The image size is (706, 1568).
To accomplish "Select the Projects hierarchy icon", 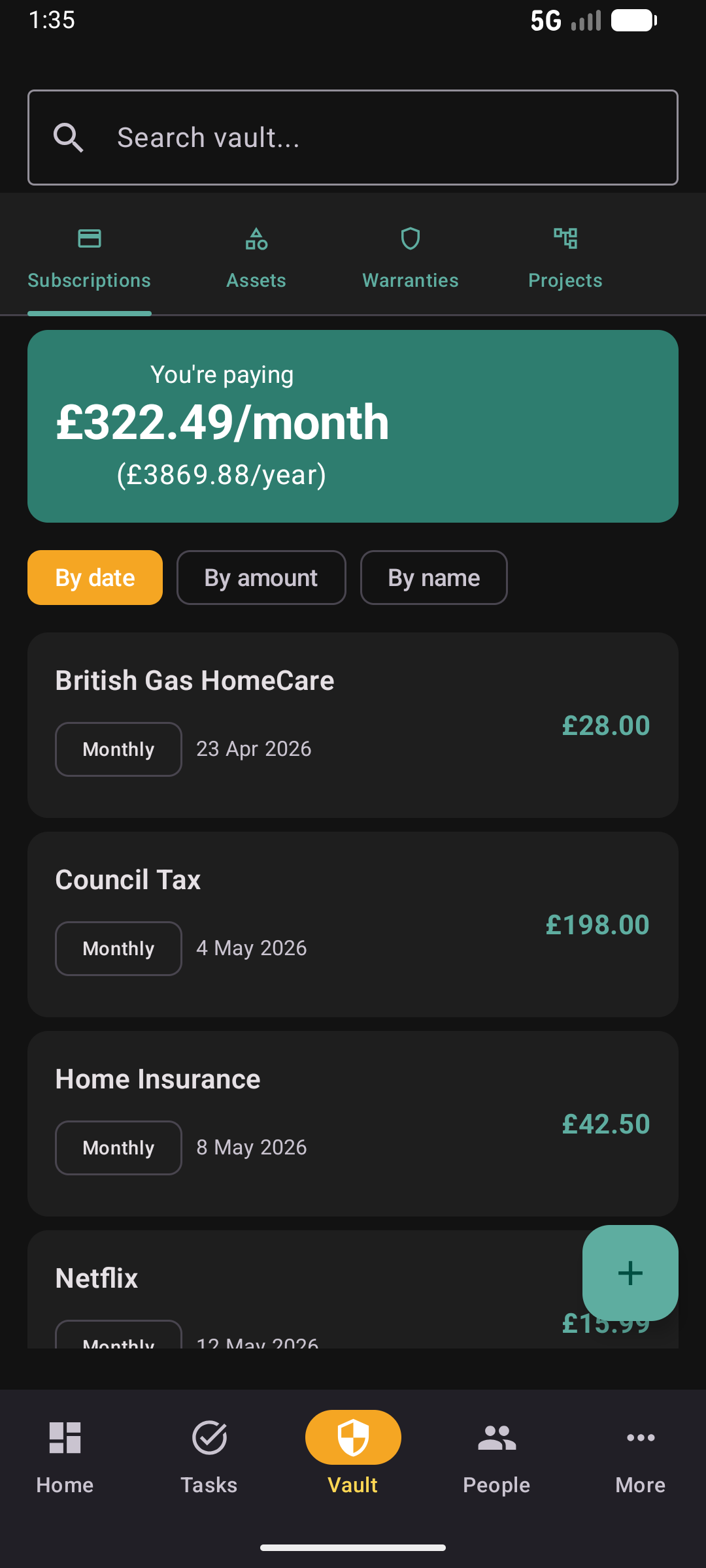I will (x=565, y=239).
